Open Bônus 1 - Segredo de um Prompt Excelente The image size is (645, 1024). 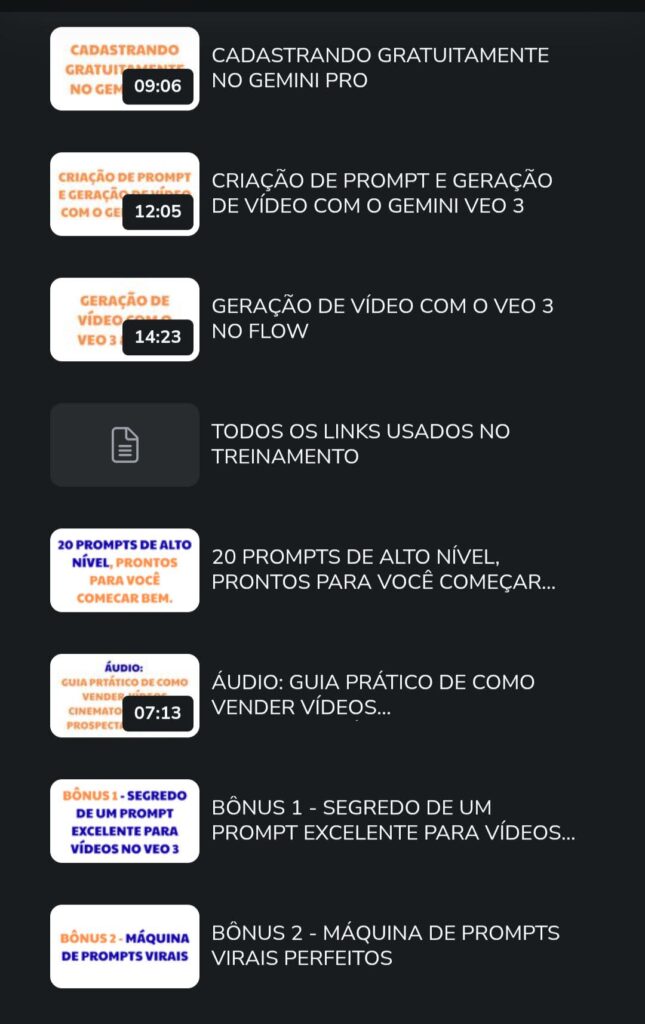(393, 820)
